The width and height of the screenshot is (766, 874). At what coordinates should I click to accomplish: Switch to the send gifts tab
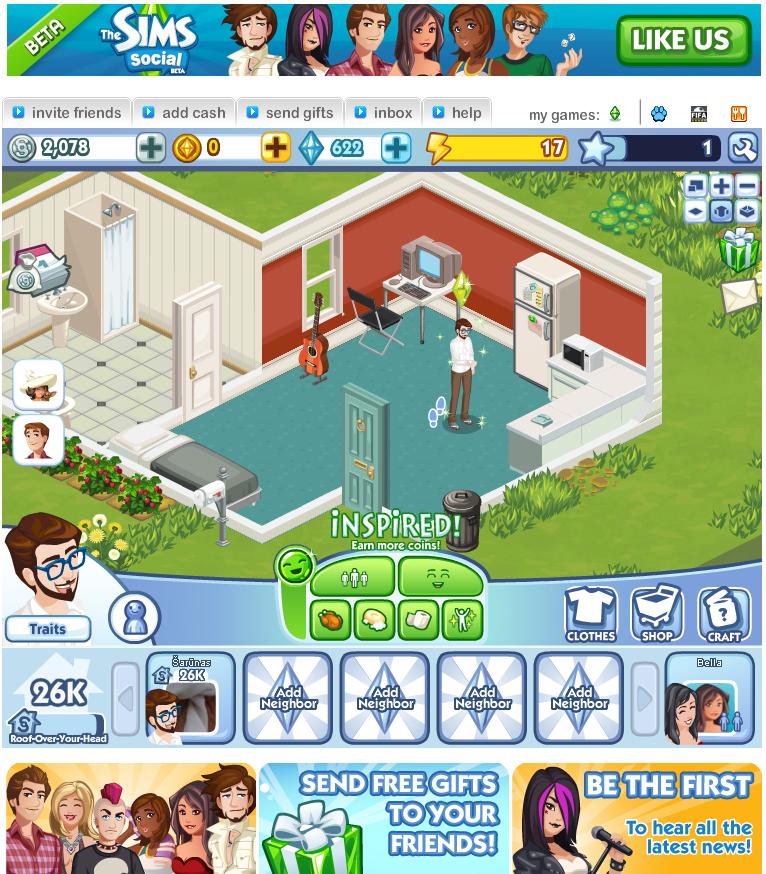pos(290,113)
